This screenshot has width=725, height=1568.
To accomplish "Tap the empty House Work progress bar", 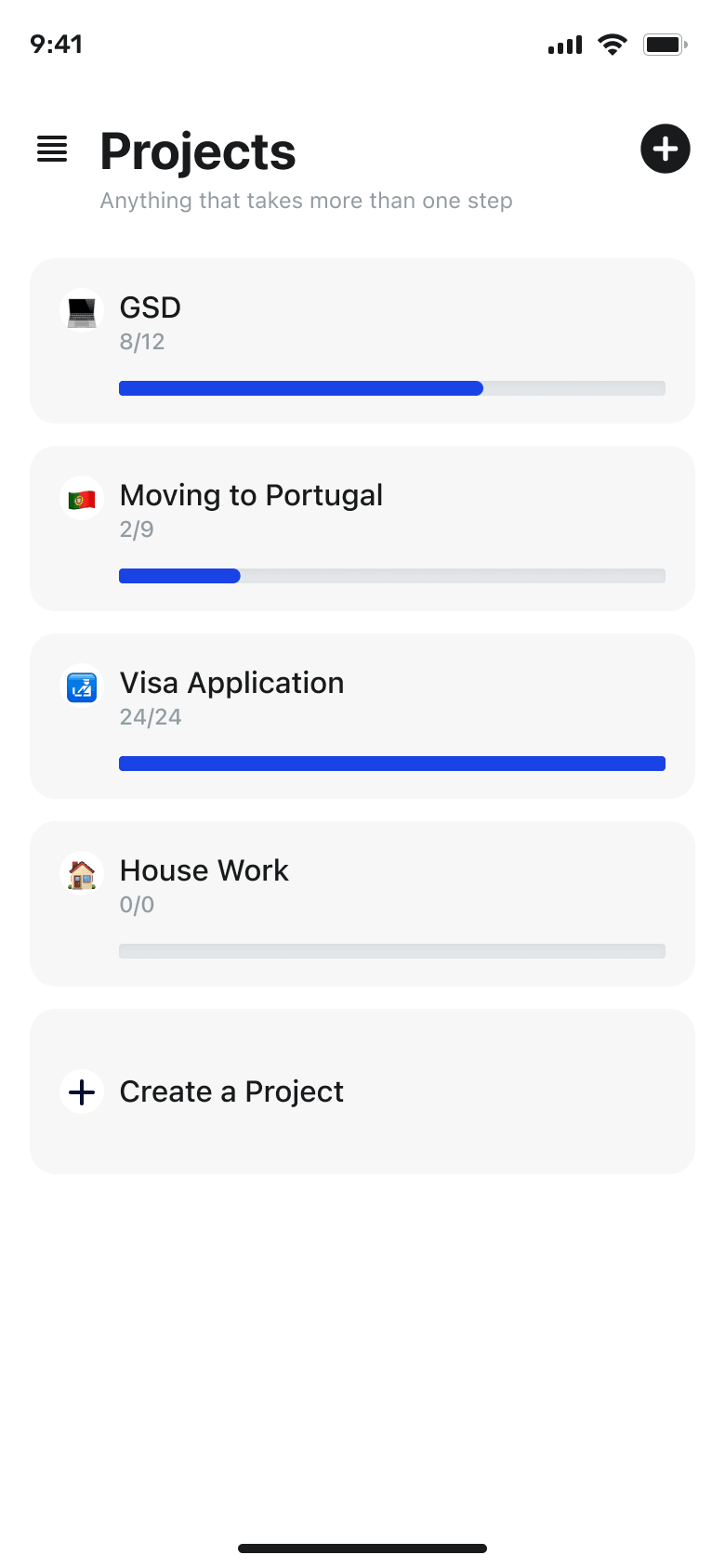I will (x=391, y=950).
